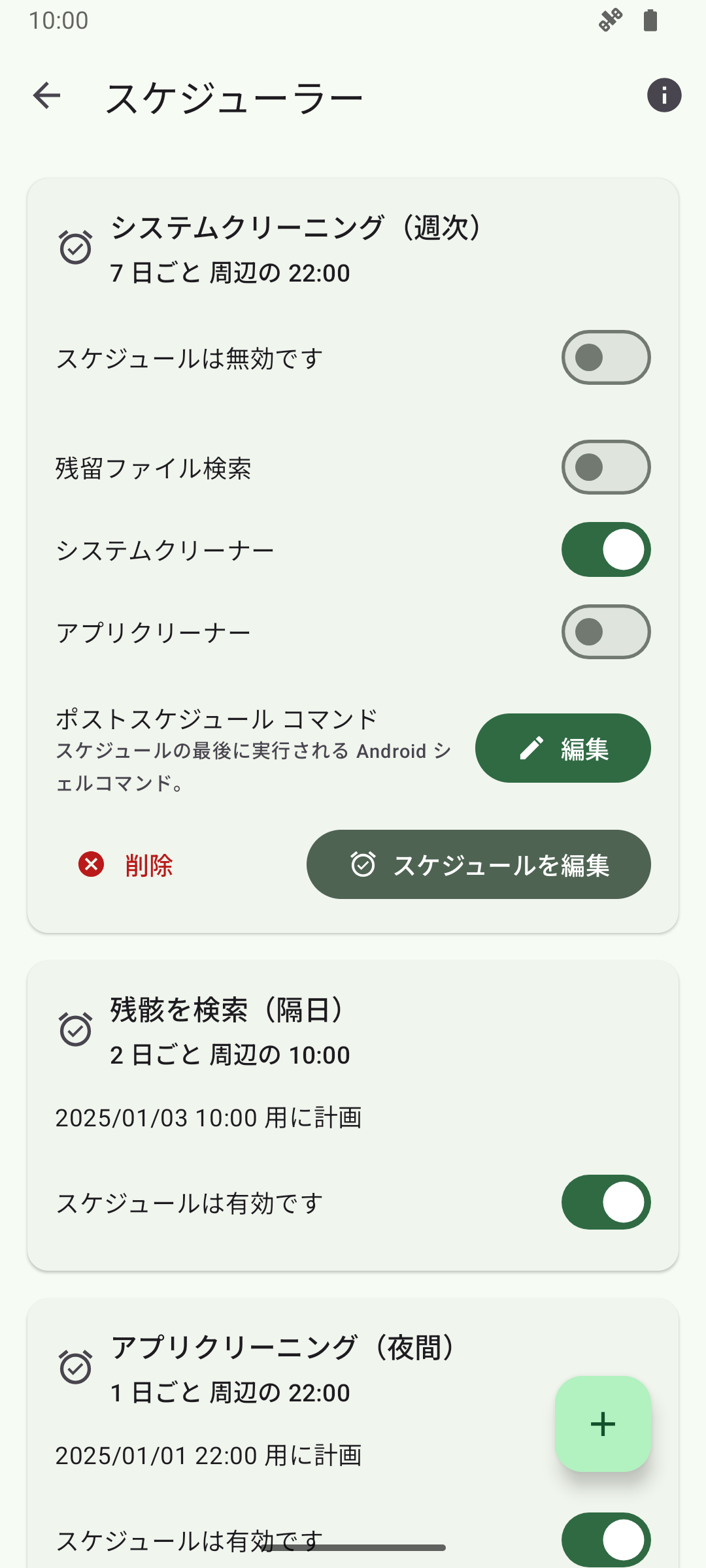The height and width of the screenshot is (1568, 706).
Task: Disable the システムクリーナー toggle
Action: (x=605, y=549)
